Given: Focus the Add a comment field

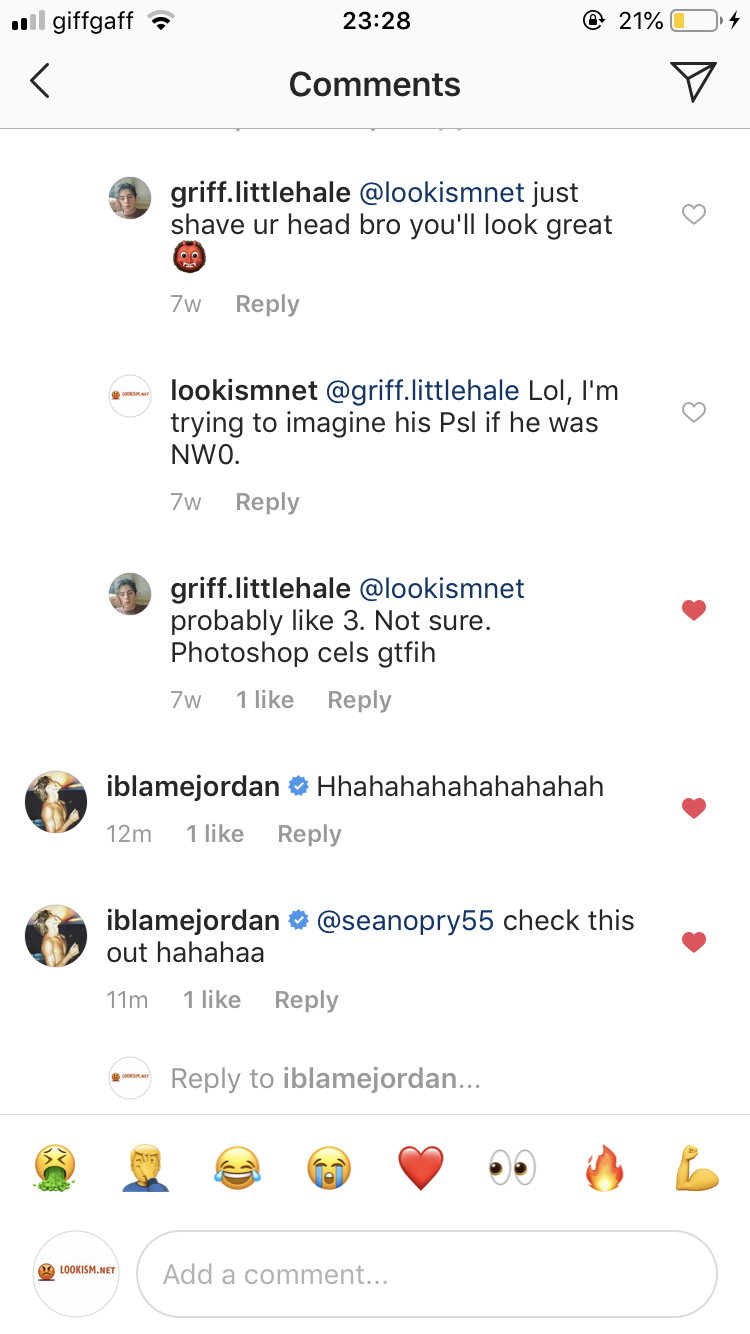Looking at the screenshot, I should pyautogui.click(x=426, y=1274).
